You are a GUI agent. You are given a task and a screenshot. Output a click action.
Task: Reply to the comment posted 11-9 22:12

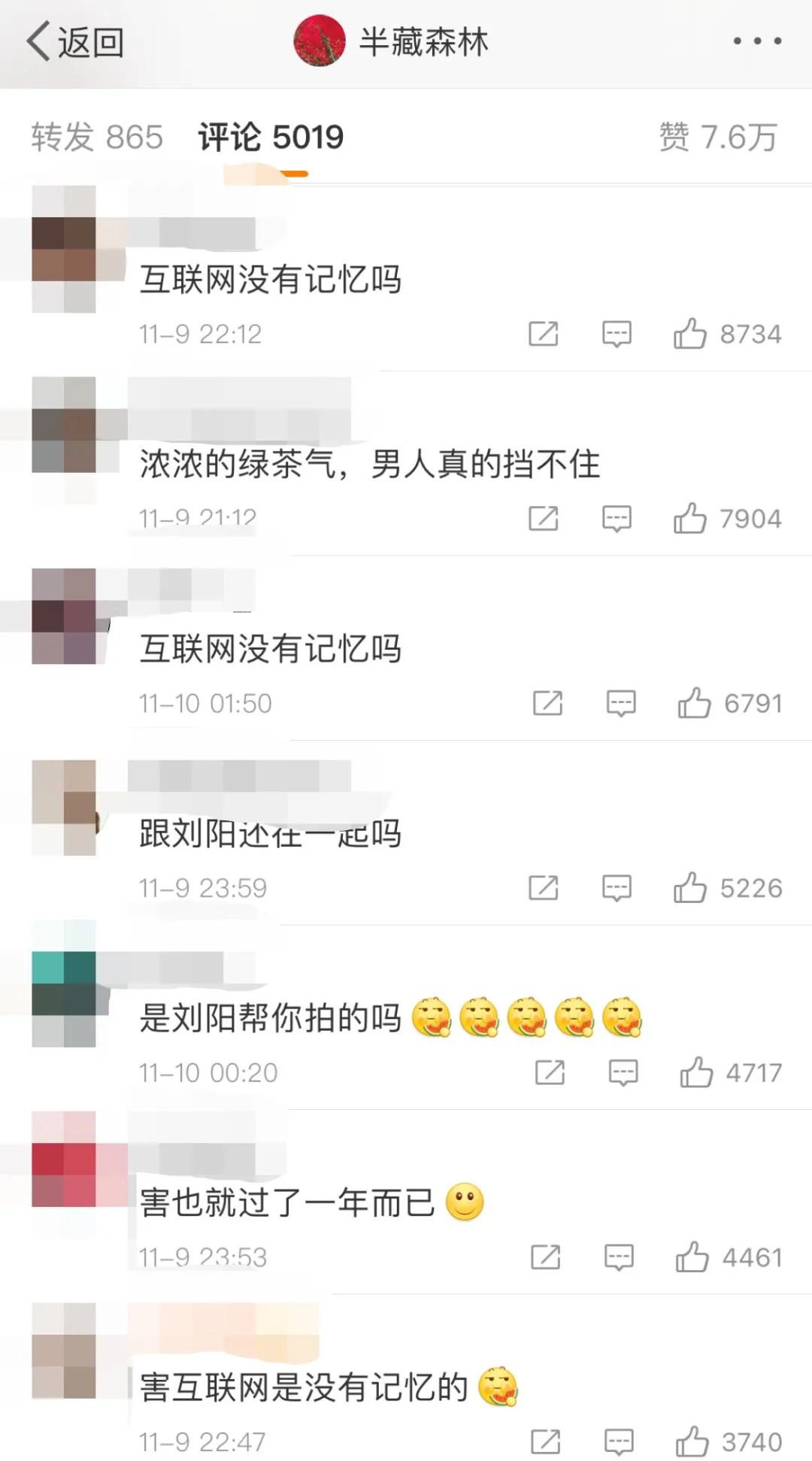click(x=617, y=334)
